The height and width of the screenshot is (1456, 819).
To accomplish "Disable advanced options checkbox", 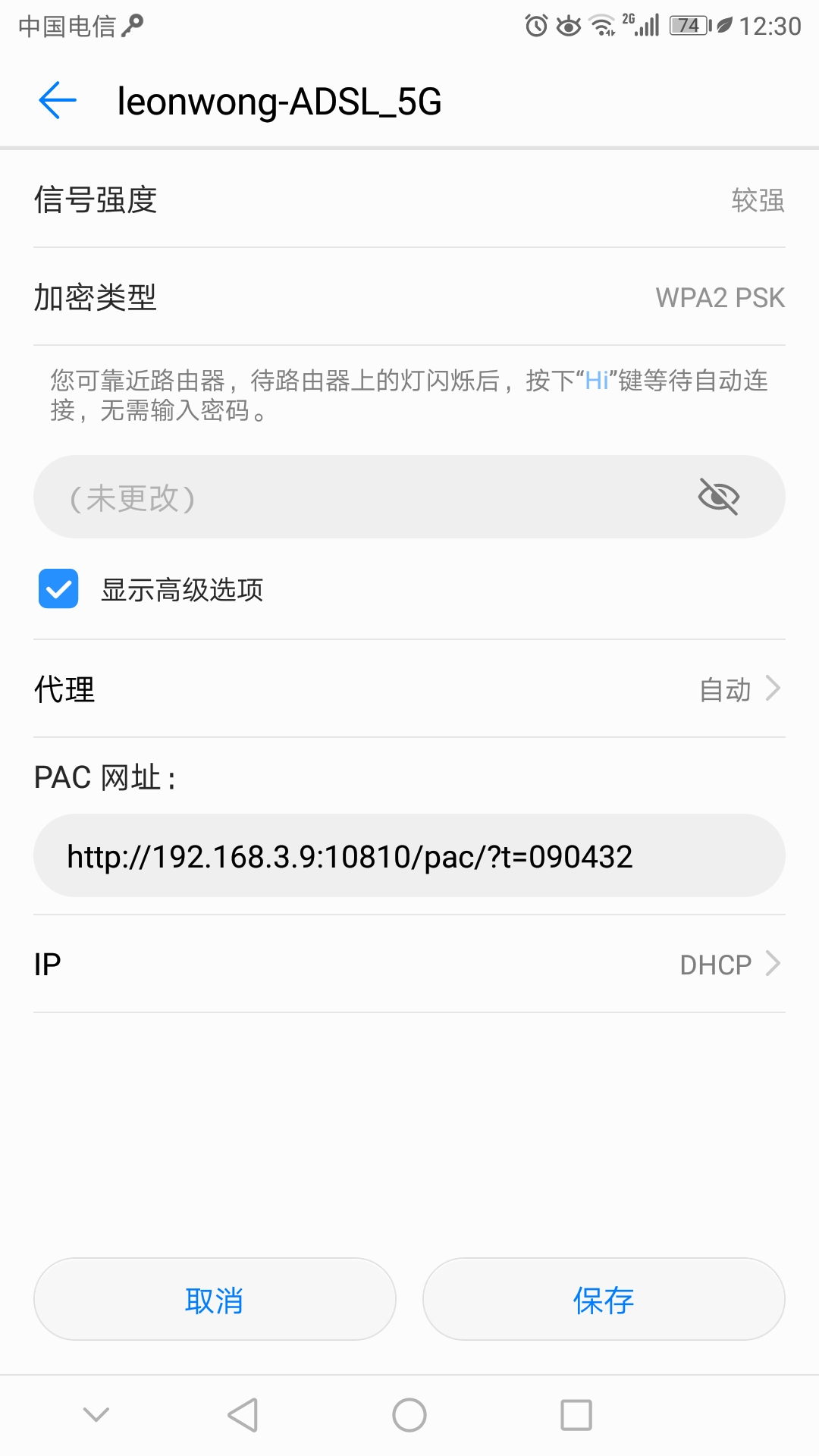I will 58,589.
